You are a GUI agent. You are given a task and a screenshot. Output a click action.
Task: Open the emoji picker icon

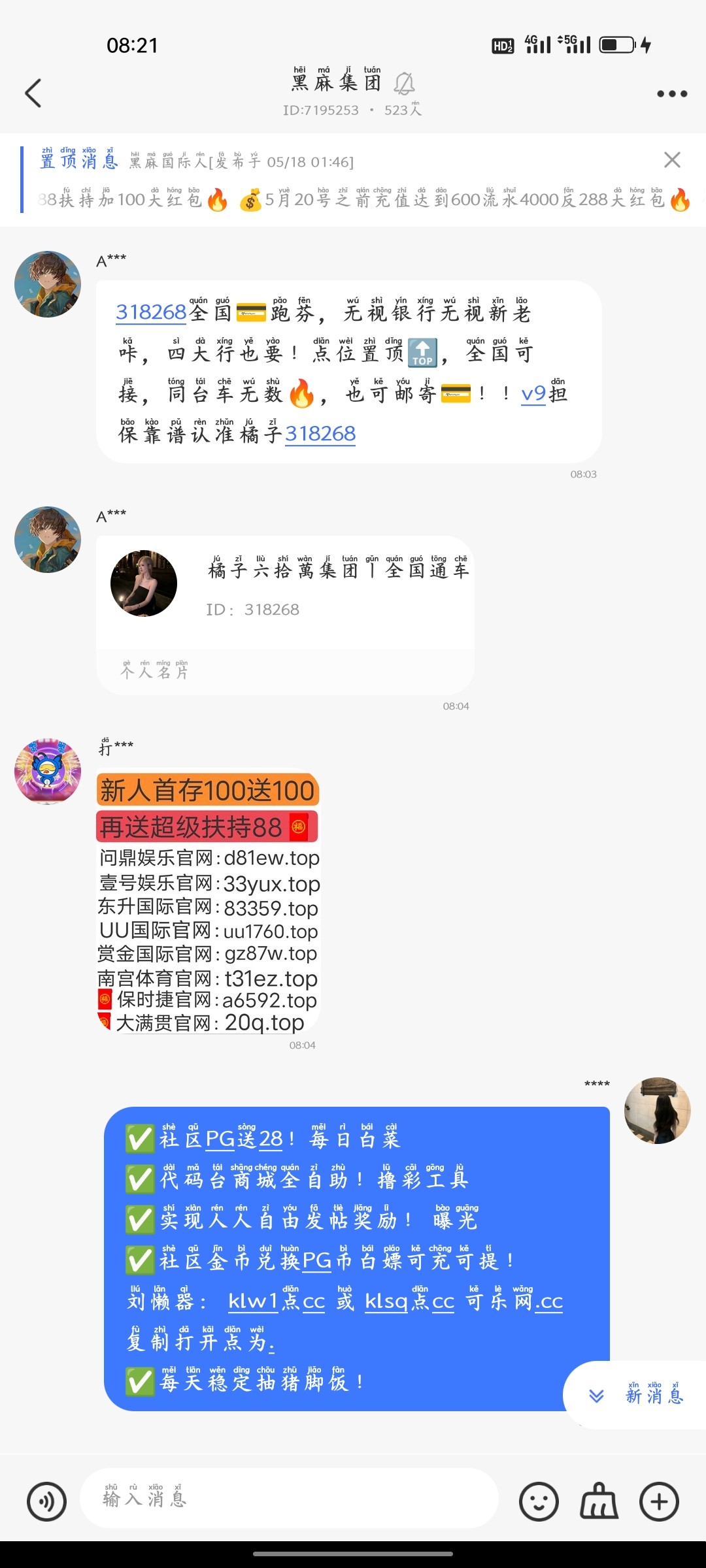539,1499
